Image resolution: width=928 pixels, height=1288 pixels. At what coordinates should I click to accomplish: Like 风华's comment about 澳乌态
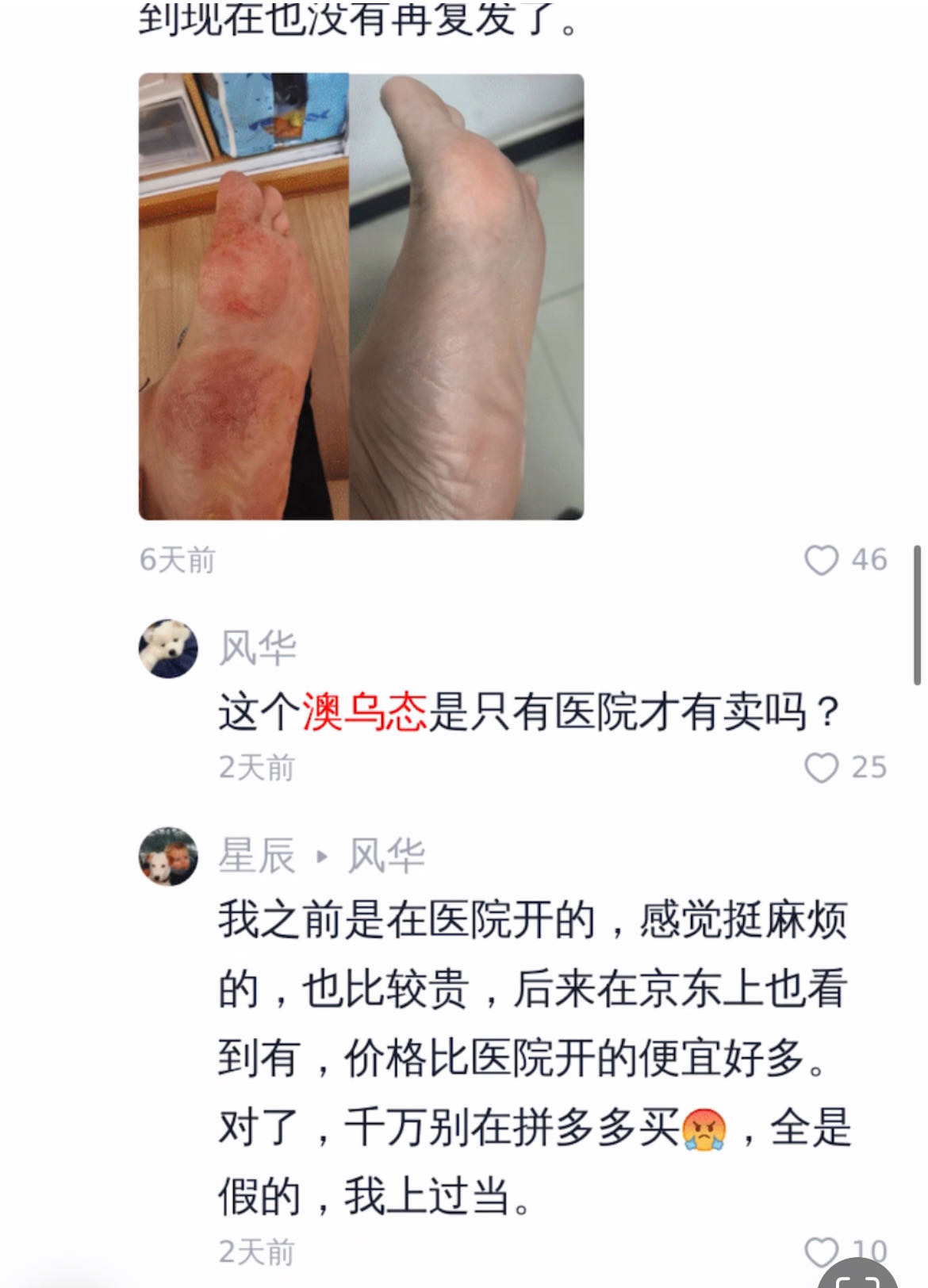coord(821,768)
